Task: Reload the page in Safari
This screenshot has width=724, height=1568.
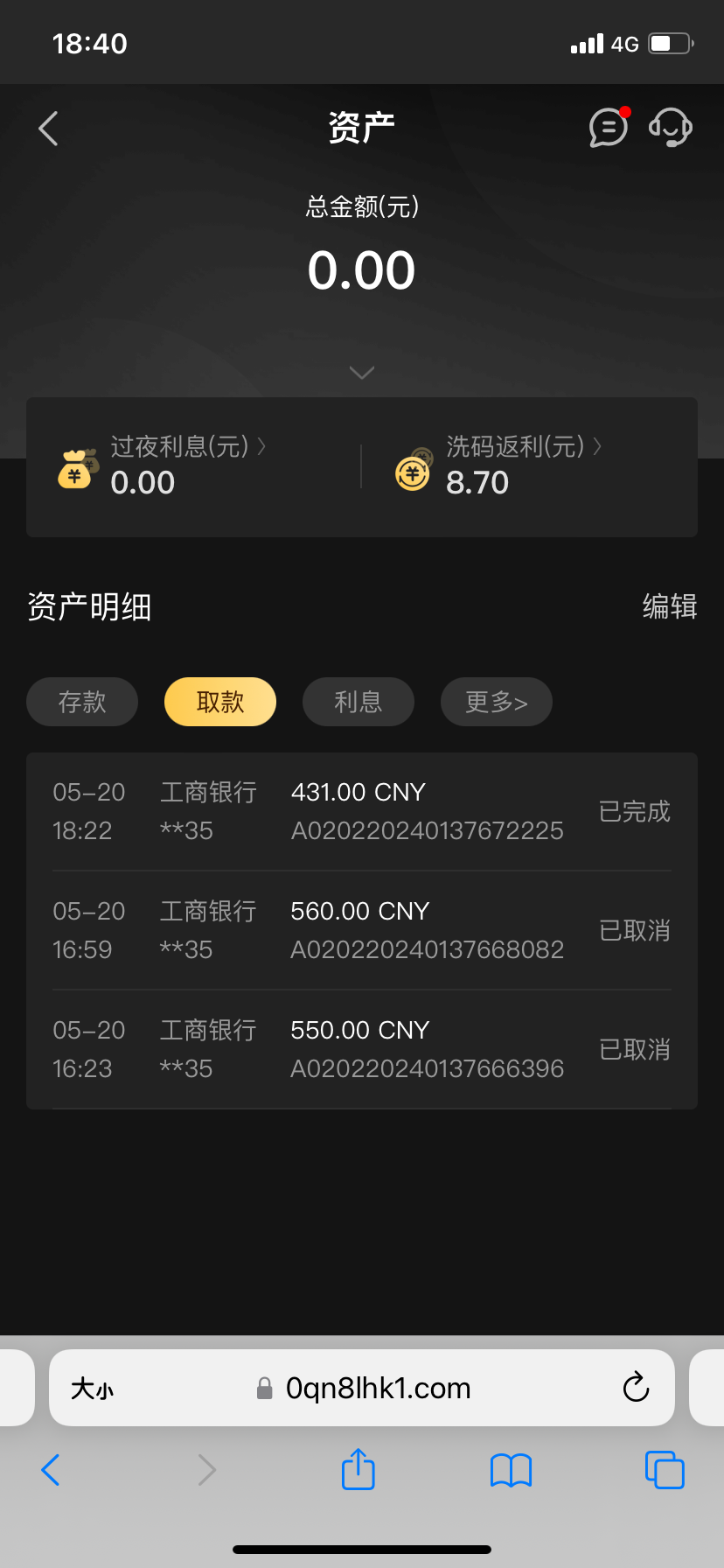Action: (x=636, y=1388)
